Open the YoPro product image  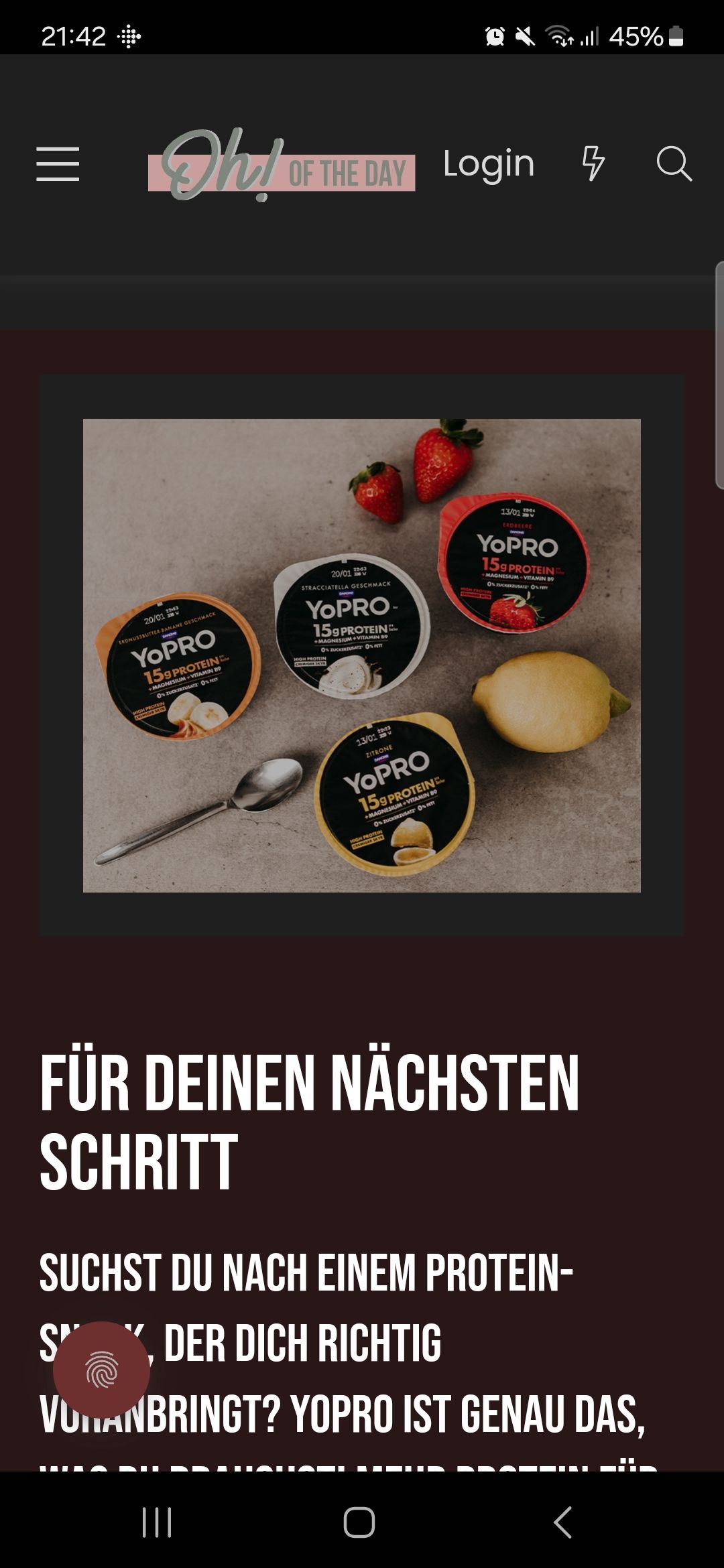(362, 655)
